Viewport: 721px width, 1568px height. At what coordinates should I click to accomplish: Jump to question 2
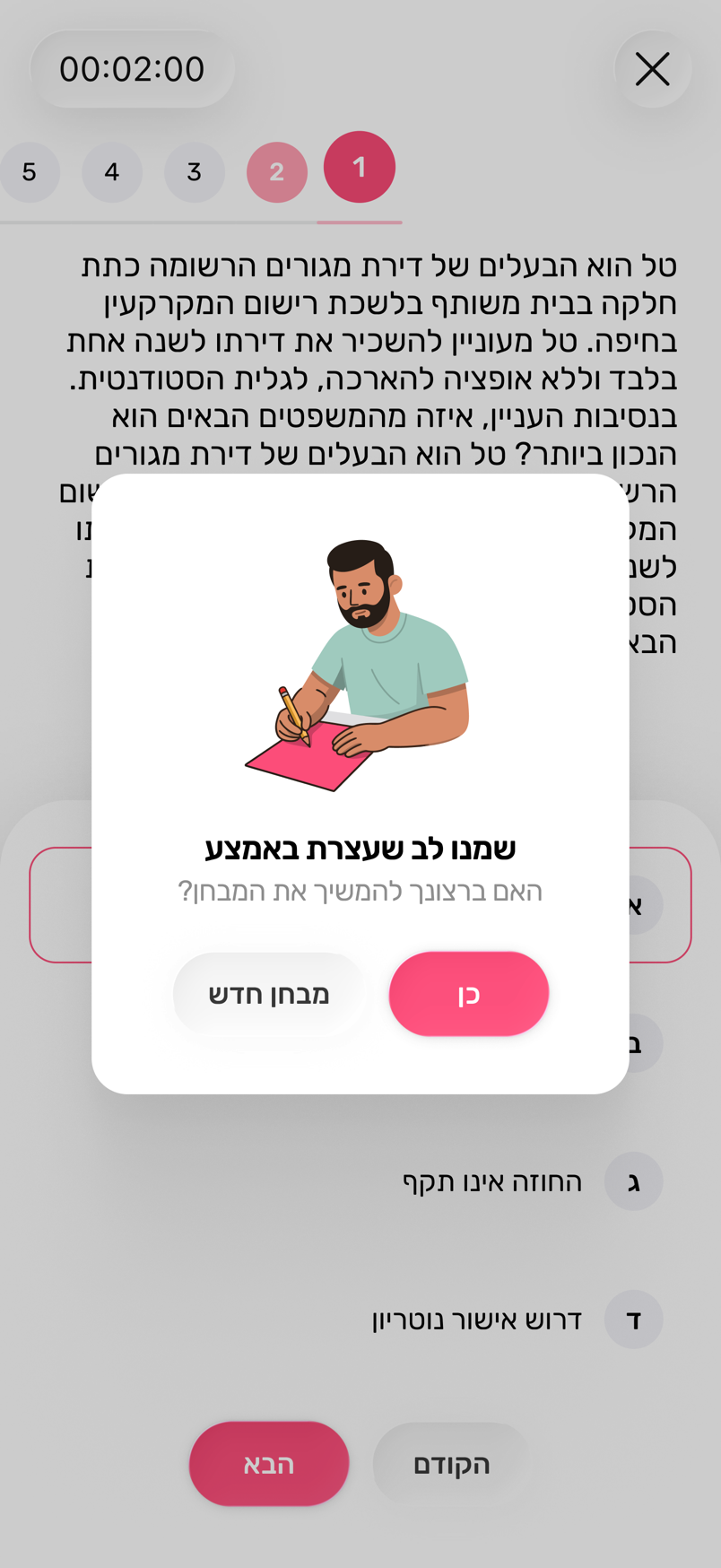pos(277,172)
